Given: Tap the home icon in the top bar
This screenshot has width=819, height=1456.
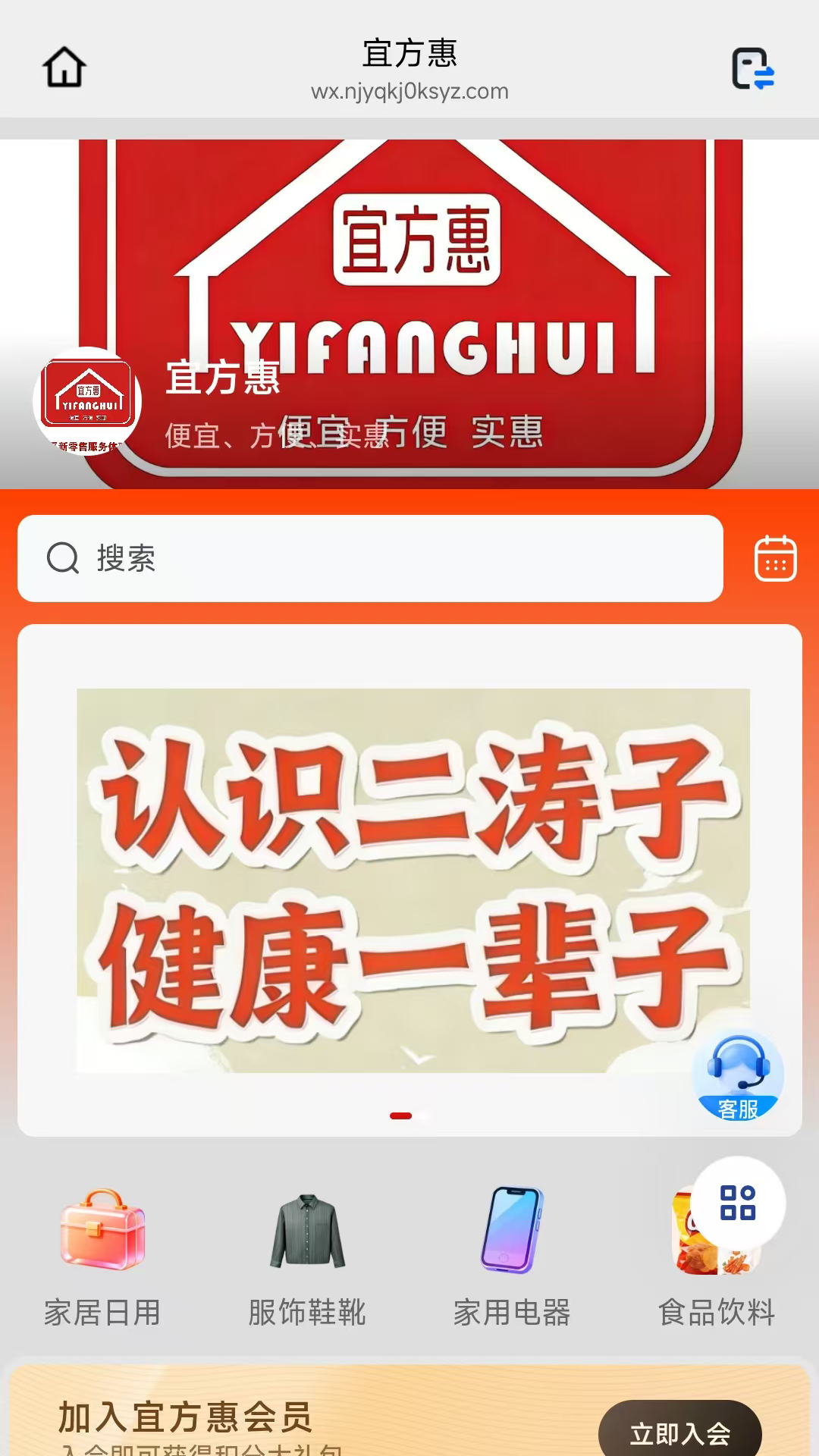Looking at the screenshot, I should click(64, 67).
